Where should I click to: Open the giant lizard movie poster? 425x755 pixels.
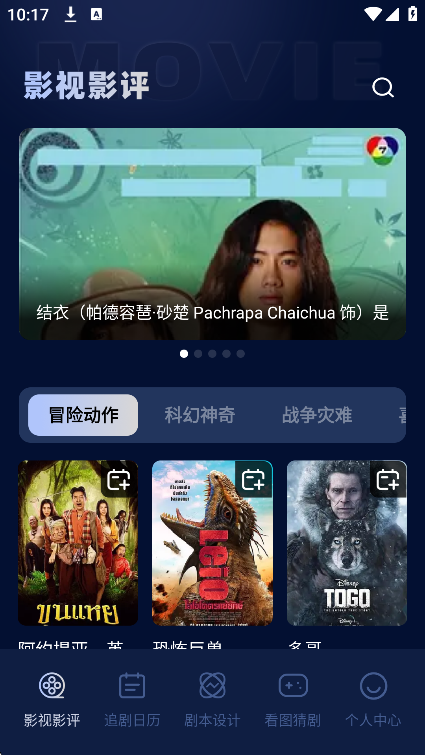[x=212, y=543]
